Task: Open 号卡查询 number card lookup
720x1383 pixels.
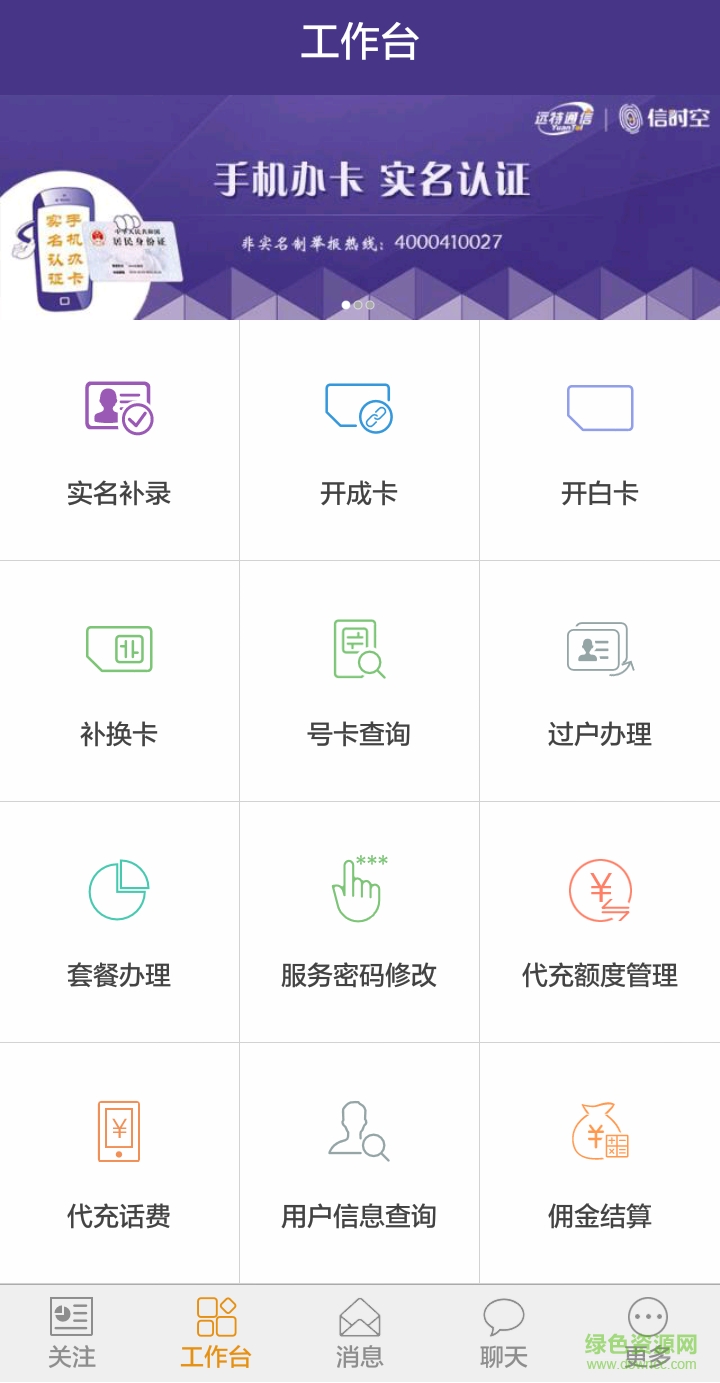Action: point(359,678)
